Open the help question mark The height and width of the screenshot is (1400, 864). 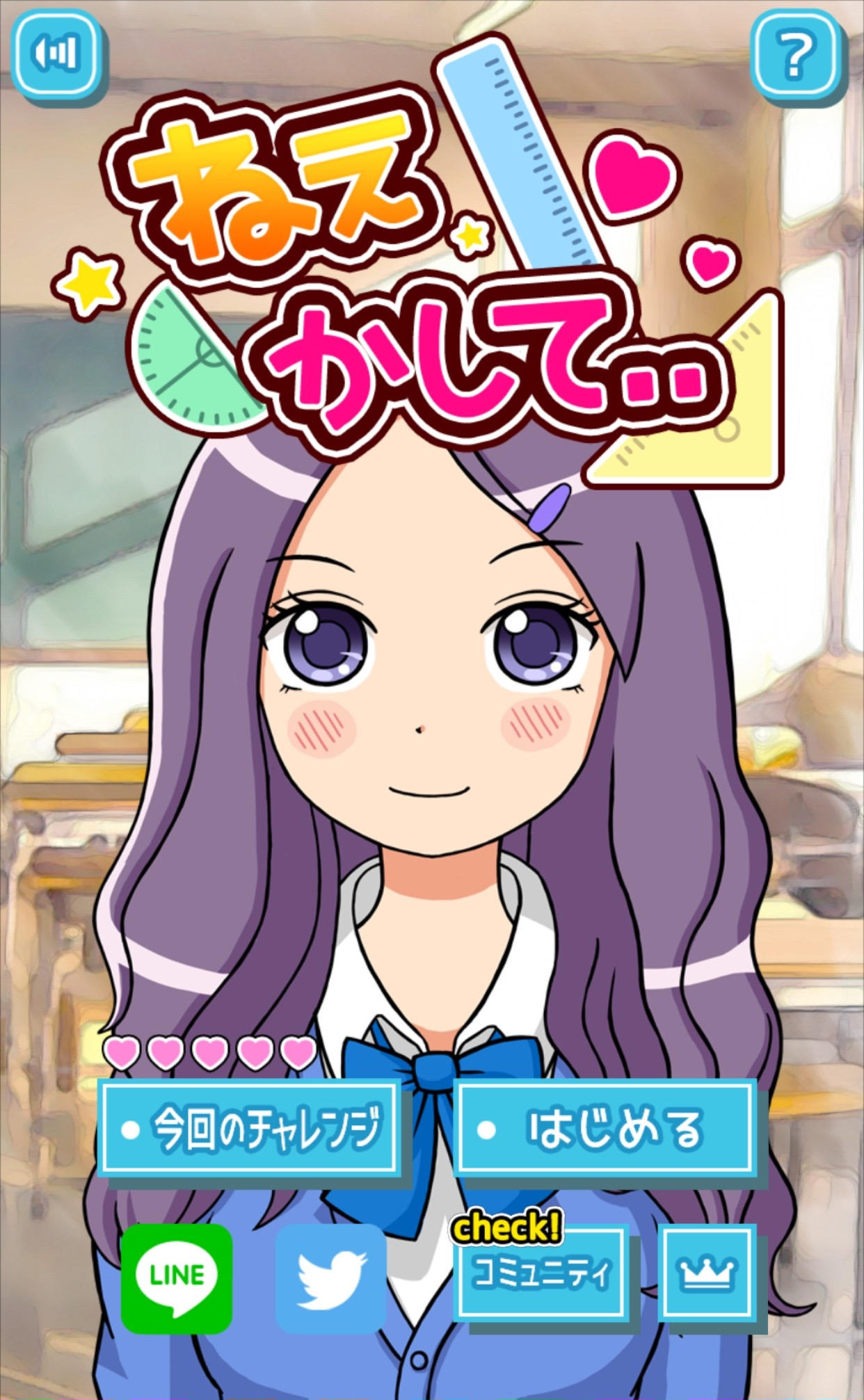pos(796,54)
